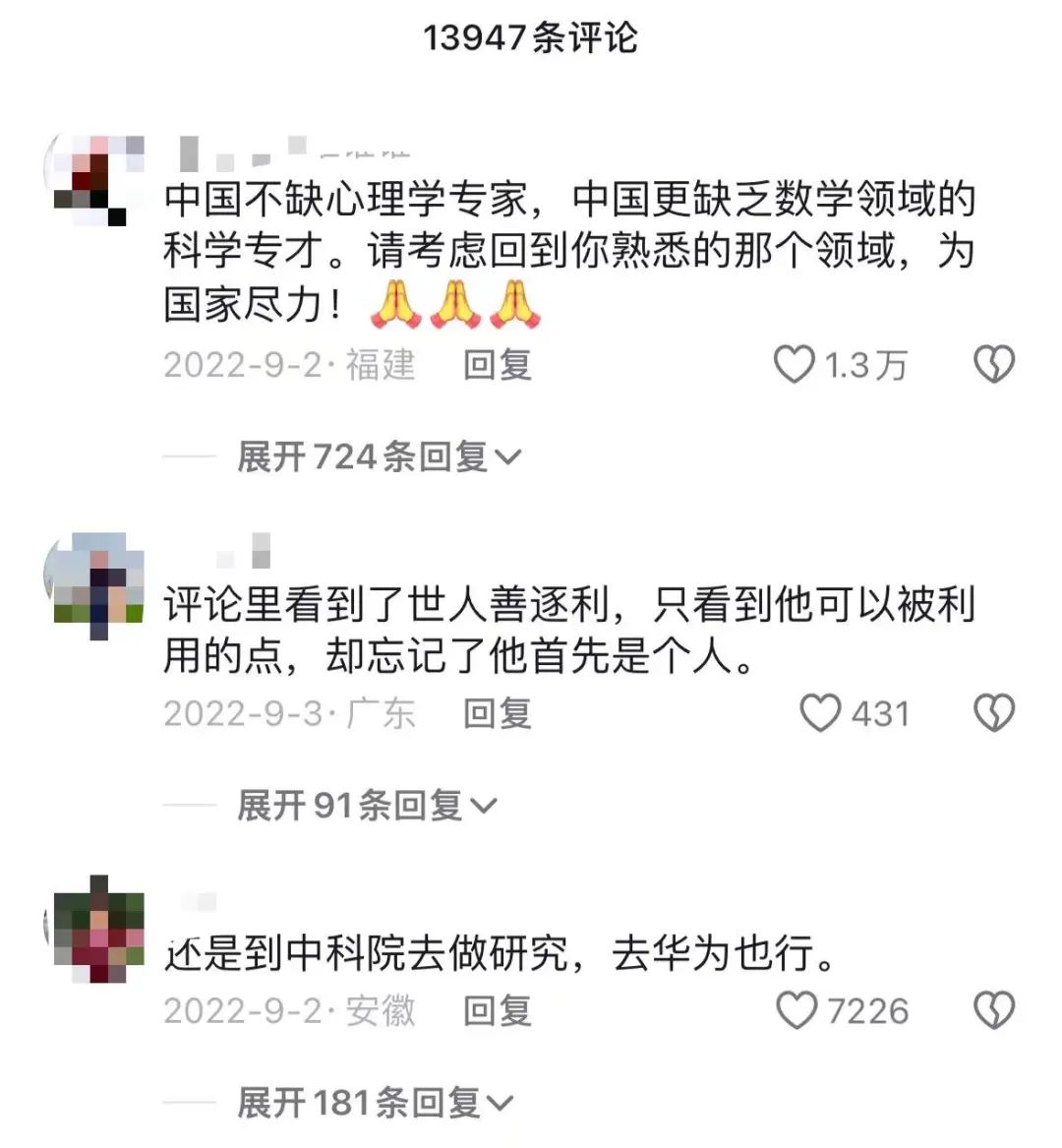The width and height of the screenshot is (1062, 1148).
Task: Like the Guangdong comment with 431 likes
Action: [820, 713]
